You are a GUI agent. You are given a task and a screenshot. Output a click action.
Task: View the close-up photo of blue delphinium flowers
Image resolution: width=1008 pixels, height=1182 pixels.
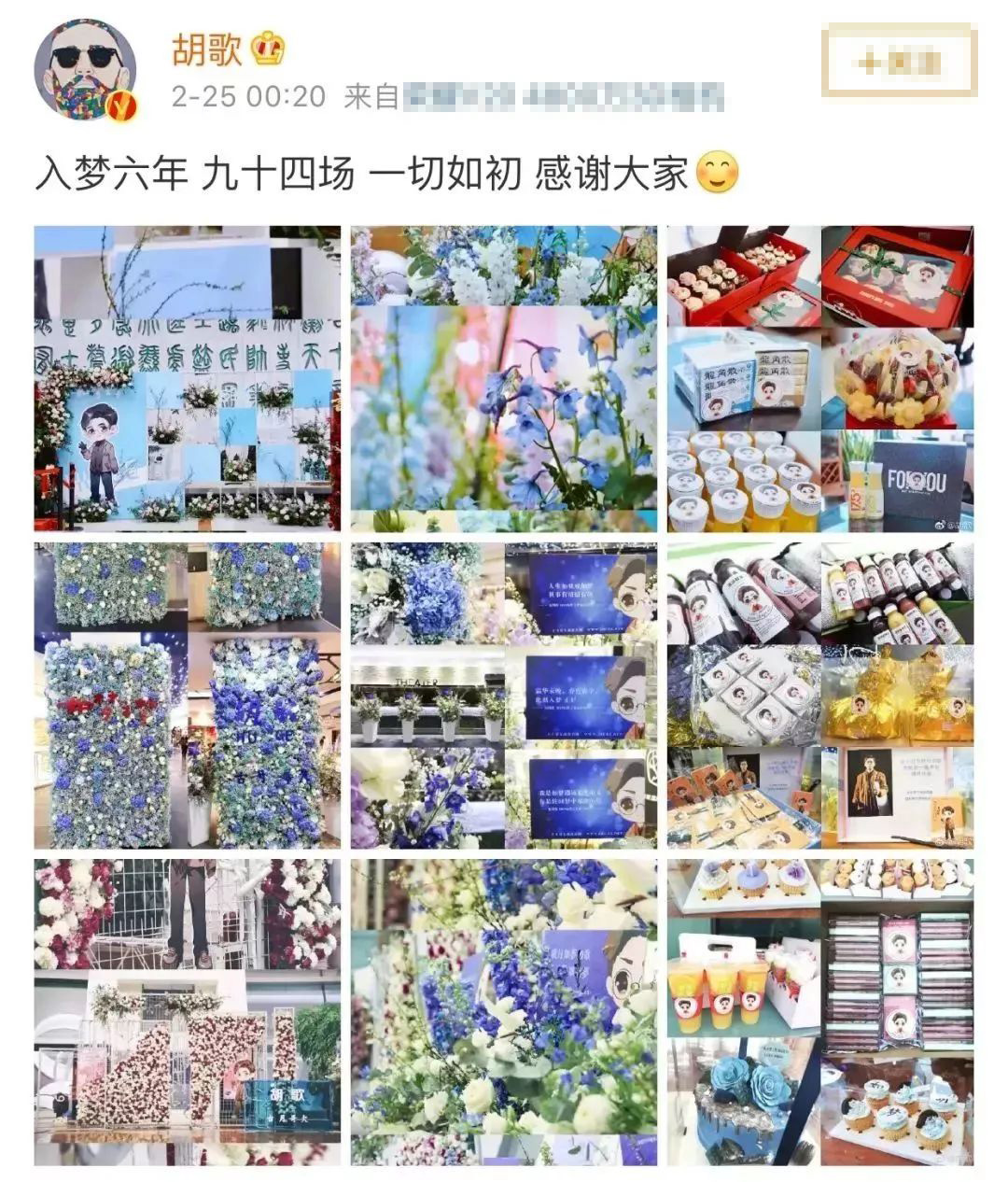click(503, 378)
